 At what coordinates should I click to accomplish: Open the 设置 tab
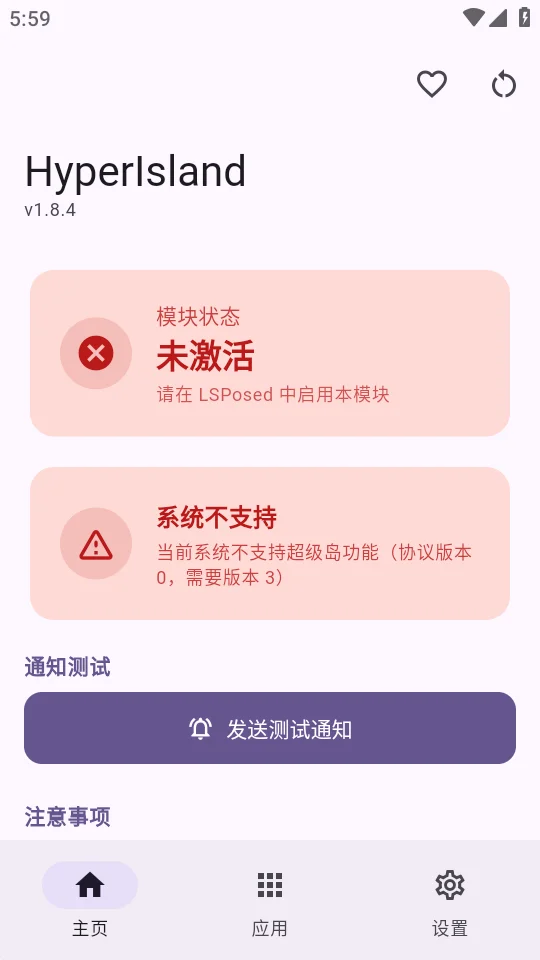[x=450, y=900]
